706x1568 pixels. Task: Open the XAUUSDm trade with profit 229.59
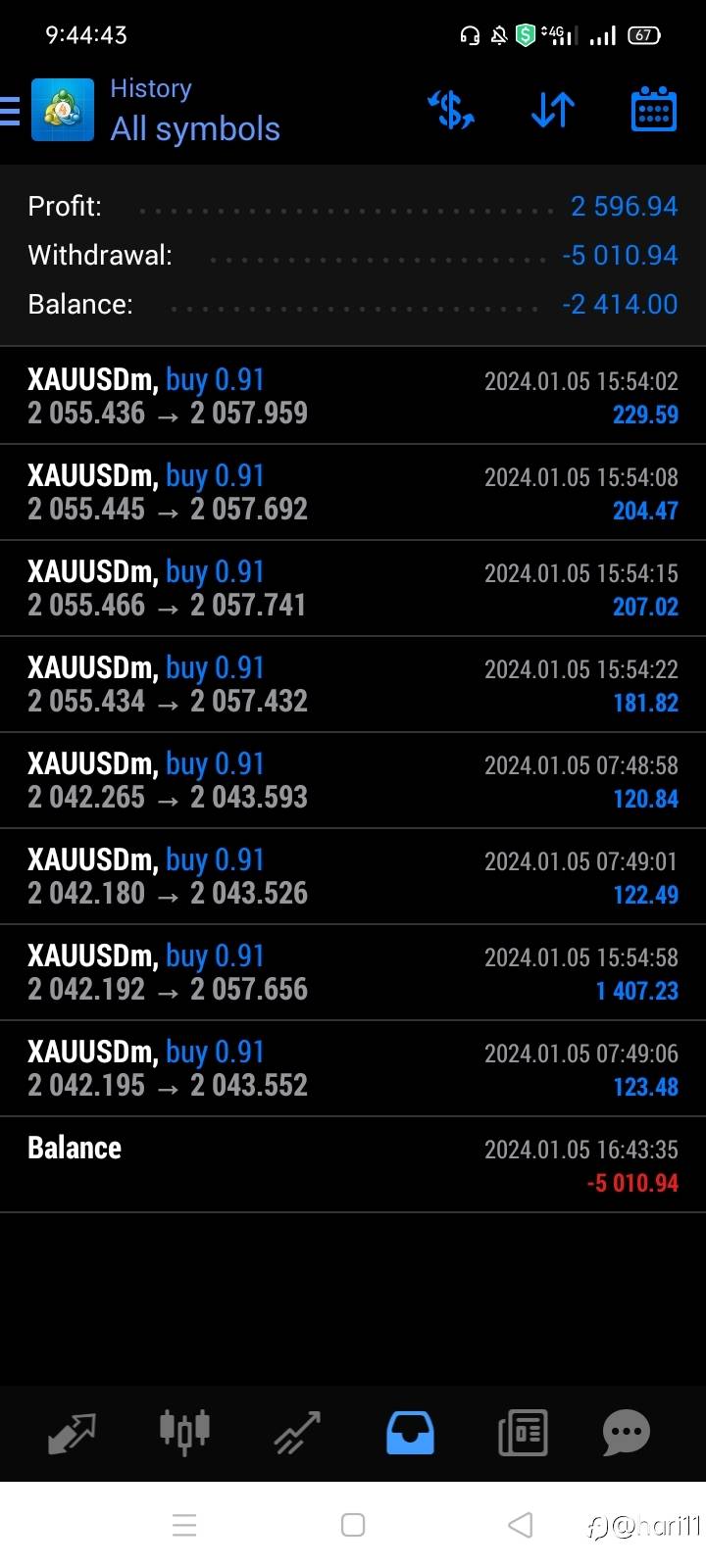pos(353,396)
